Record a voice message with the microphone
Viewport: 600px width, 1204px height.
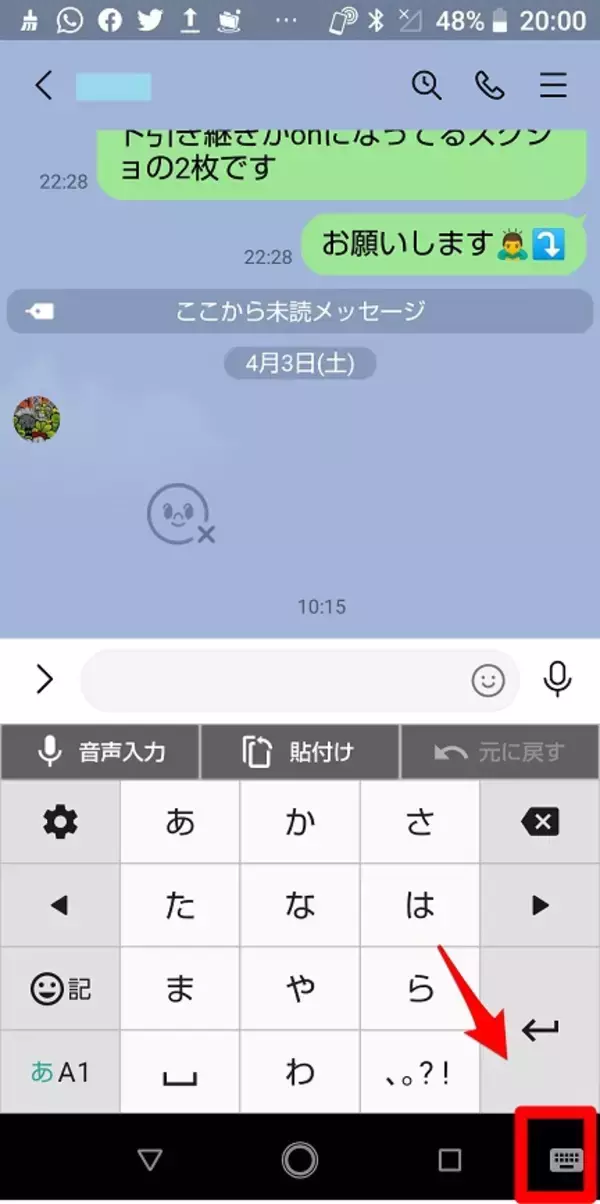557,680
